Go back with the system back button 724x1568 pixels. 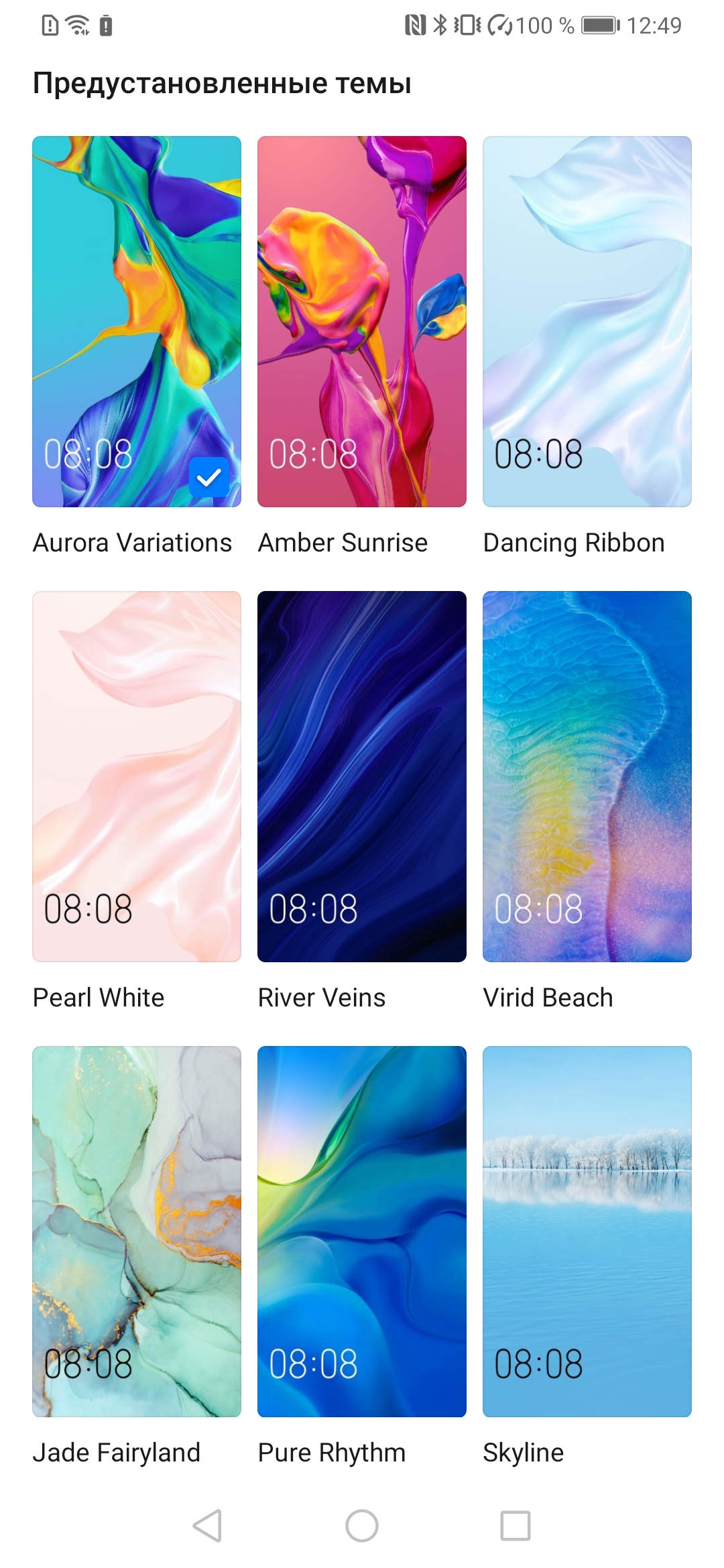click(x=208, y=1526)
